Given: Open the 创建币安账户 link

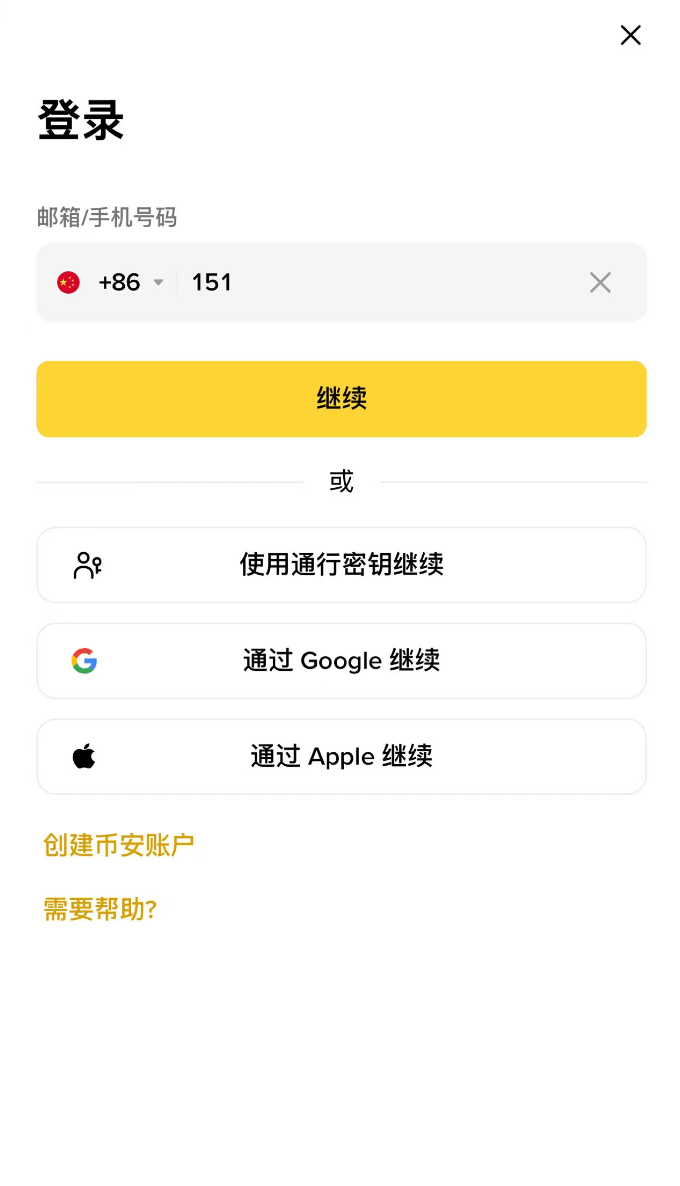Looking at the screenshot, I should tap(118, 845).
